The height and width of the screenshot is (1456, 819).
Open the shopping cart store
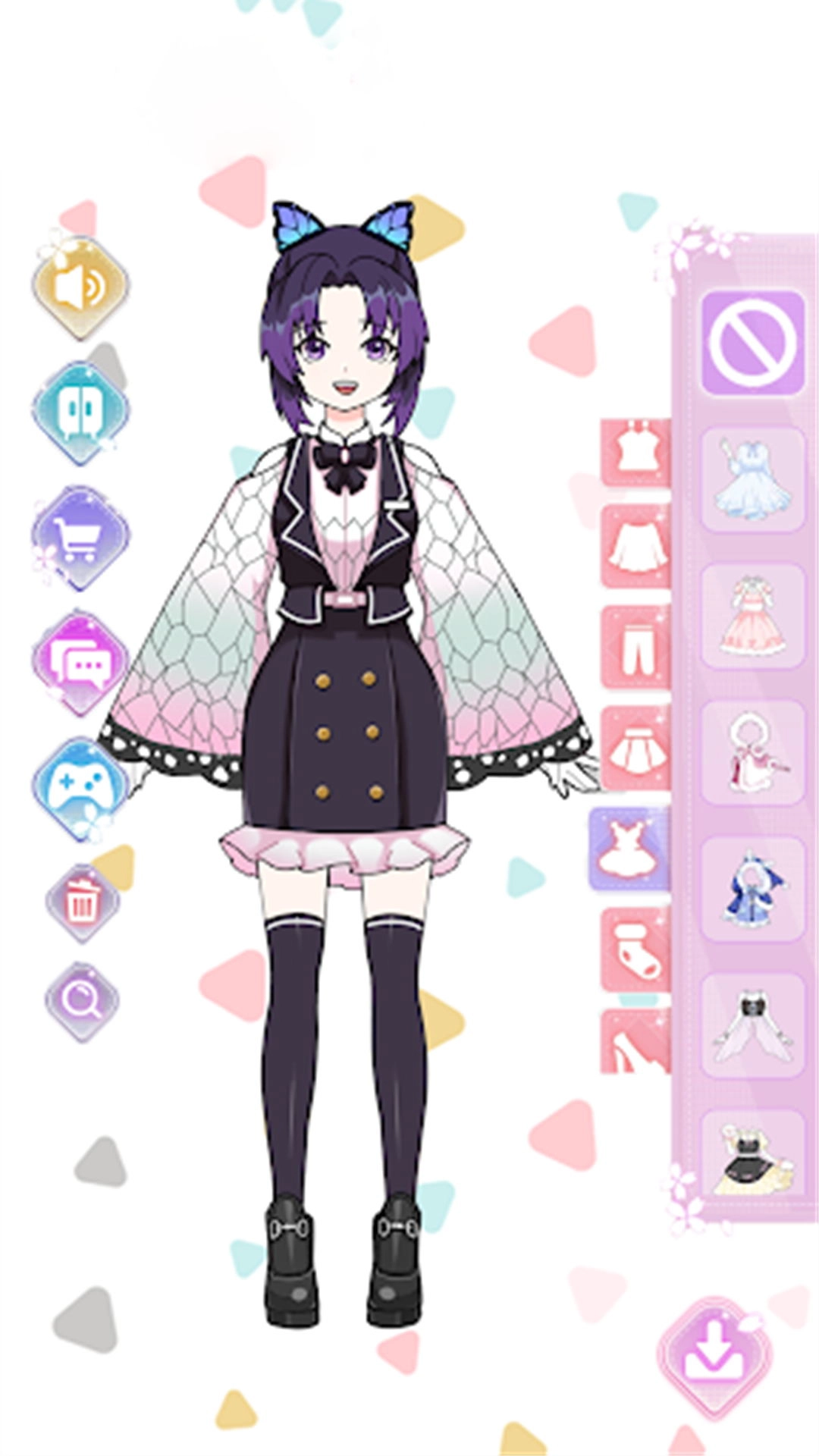80,537
